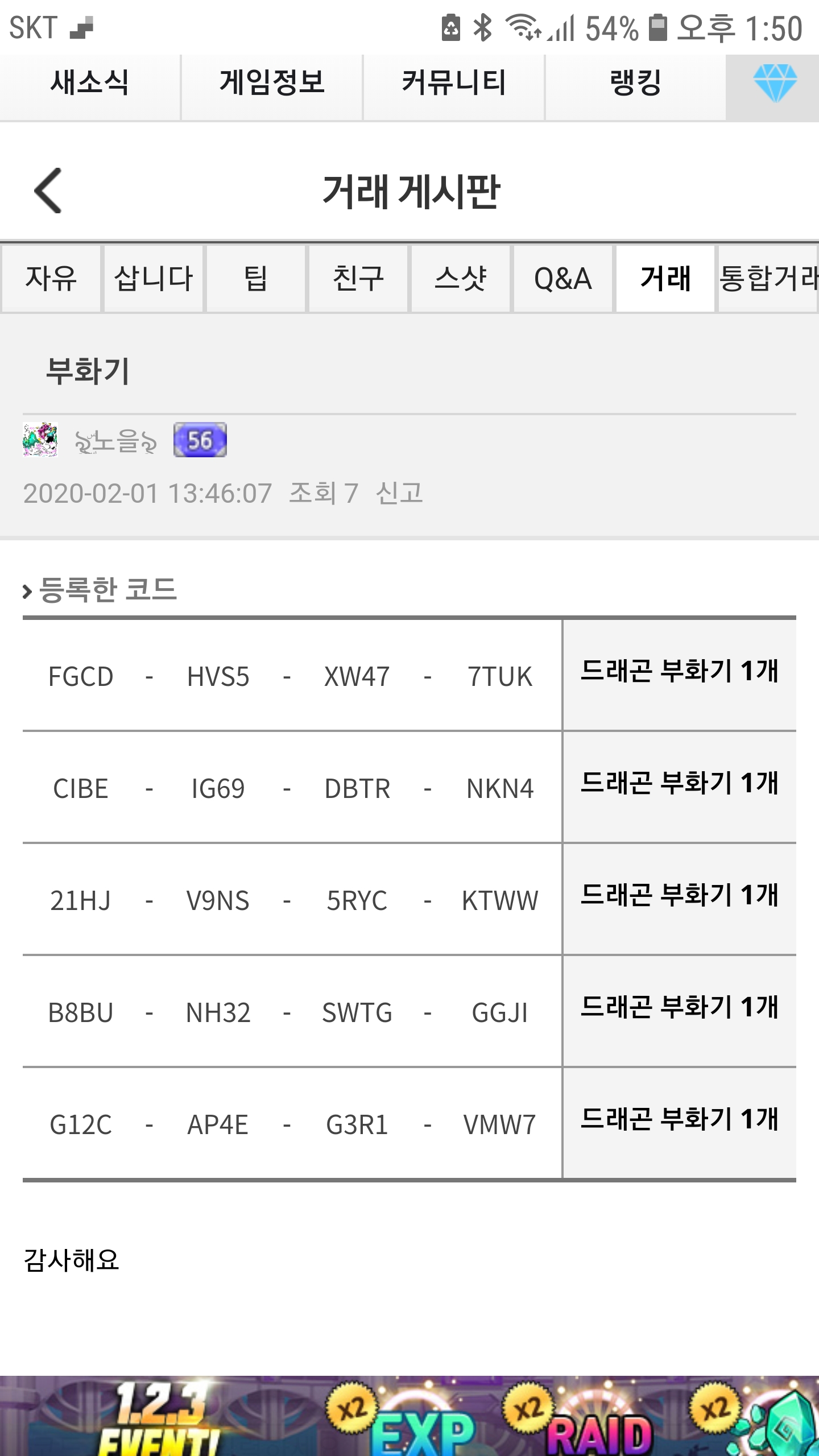Tap the blue diamond icon

(x=775, y=84)
